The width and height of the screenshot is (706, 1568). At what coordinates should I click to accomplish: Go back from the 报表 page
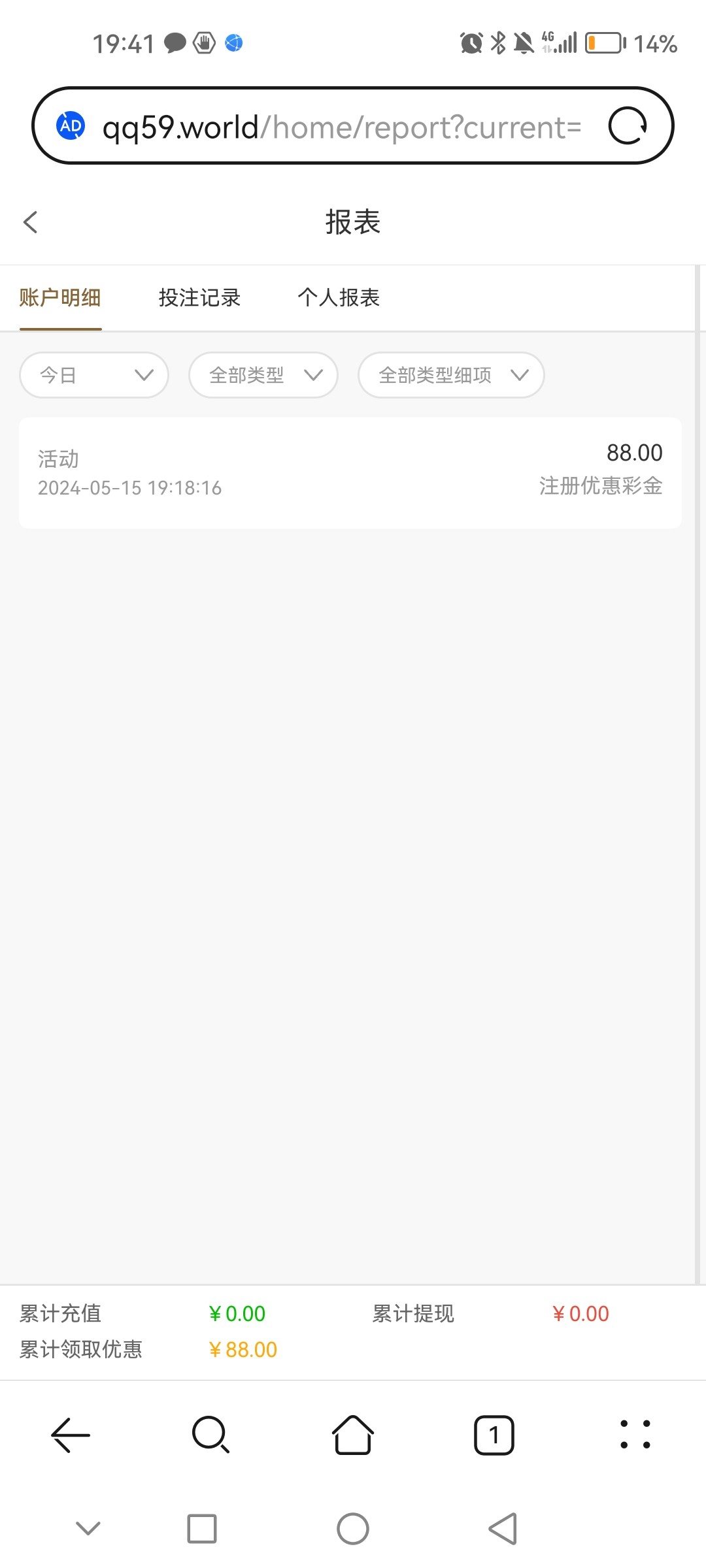pyautogui.click(x=31, y=222)
